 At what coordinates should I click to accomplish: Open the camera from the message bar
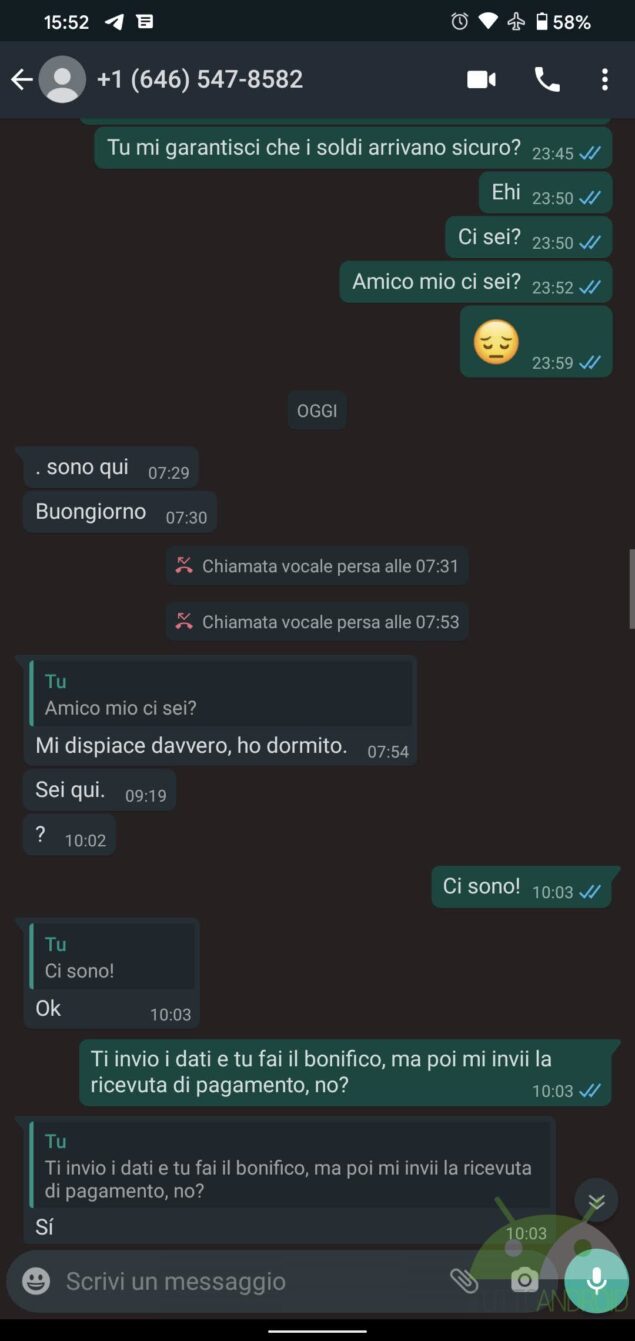pyautogui.click(x=524, y=1281)
